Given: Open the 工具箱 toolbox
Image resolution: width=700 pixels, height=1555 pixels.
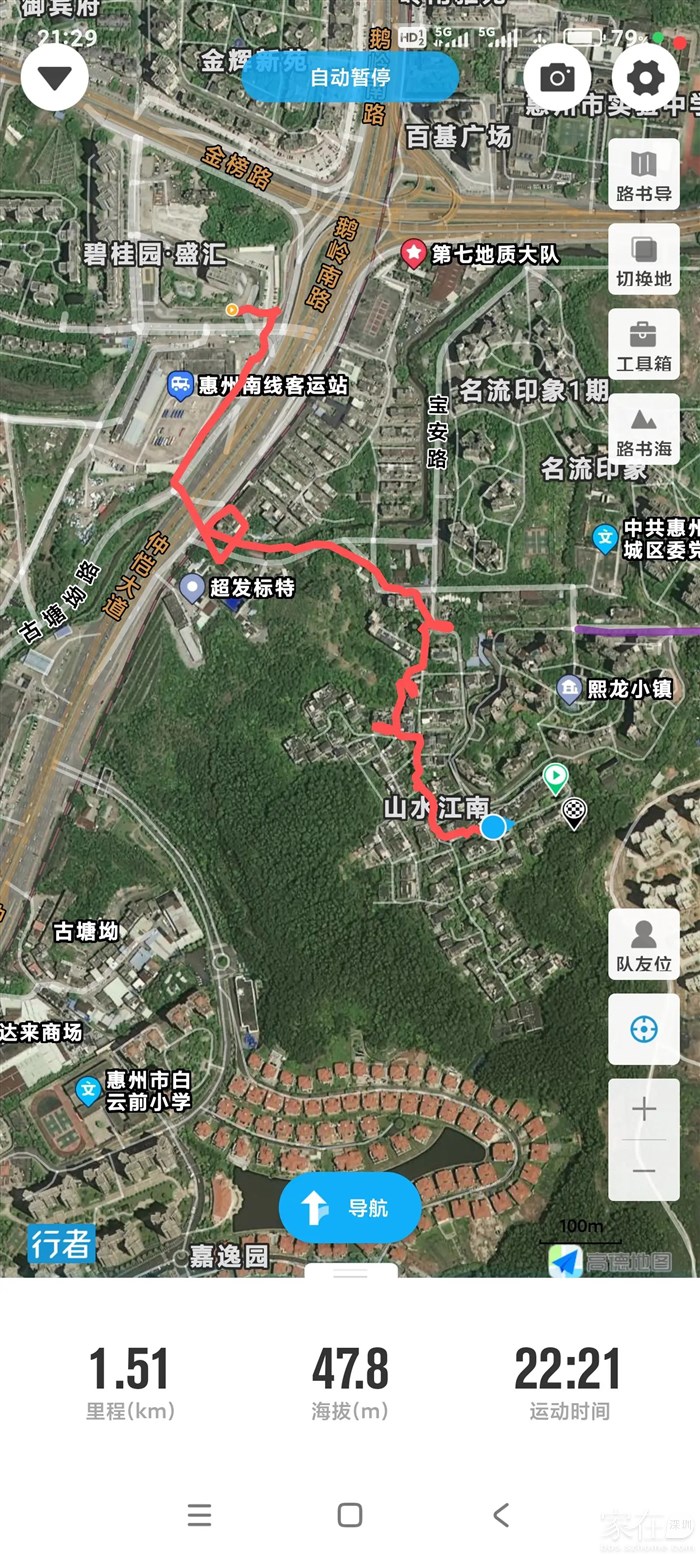Looking at the screenshot, I should 644,344.
